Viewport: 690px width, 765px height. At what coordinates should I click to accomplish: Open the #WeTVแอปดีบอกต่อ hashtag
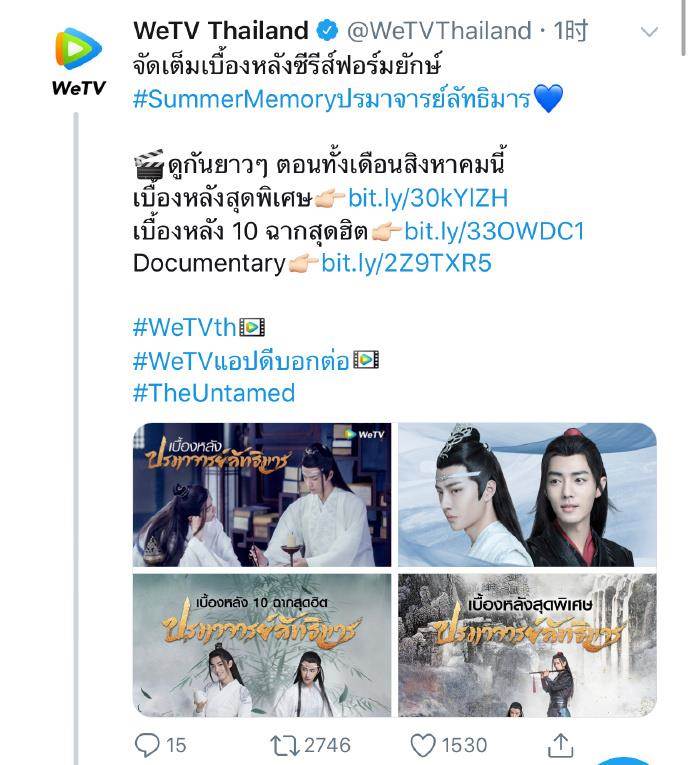[x=240, y=360]
